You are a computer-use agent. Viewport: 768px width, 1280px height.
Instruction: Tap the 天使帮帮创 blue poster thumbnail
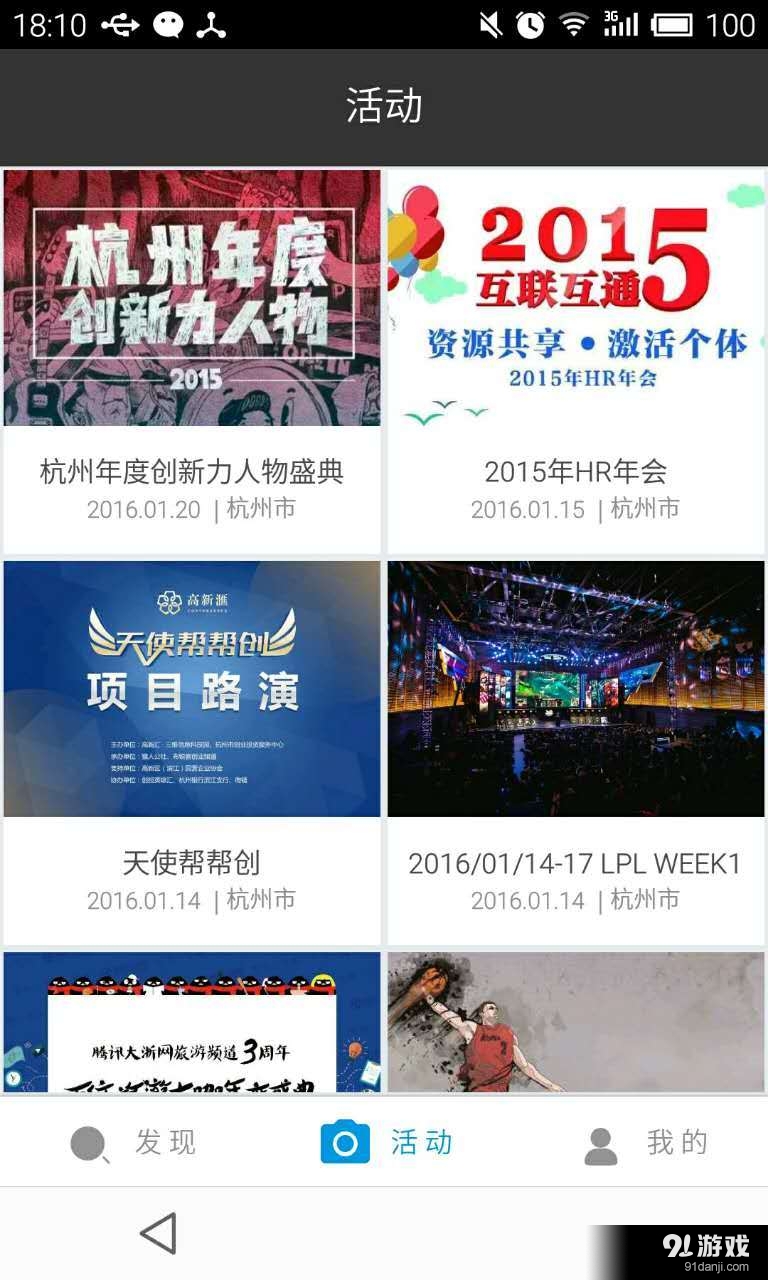coord(192,687)
